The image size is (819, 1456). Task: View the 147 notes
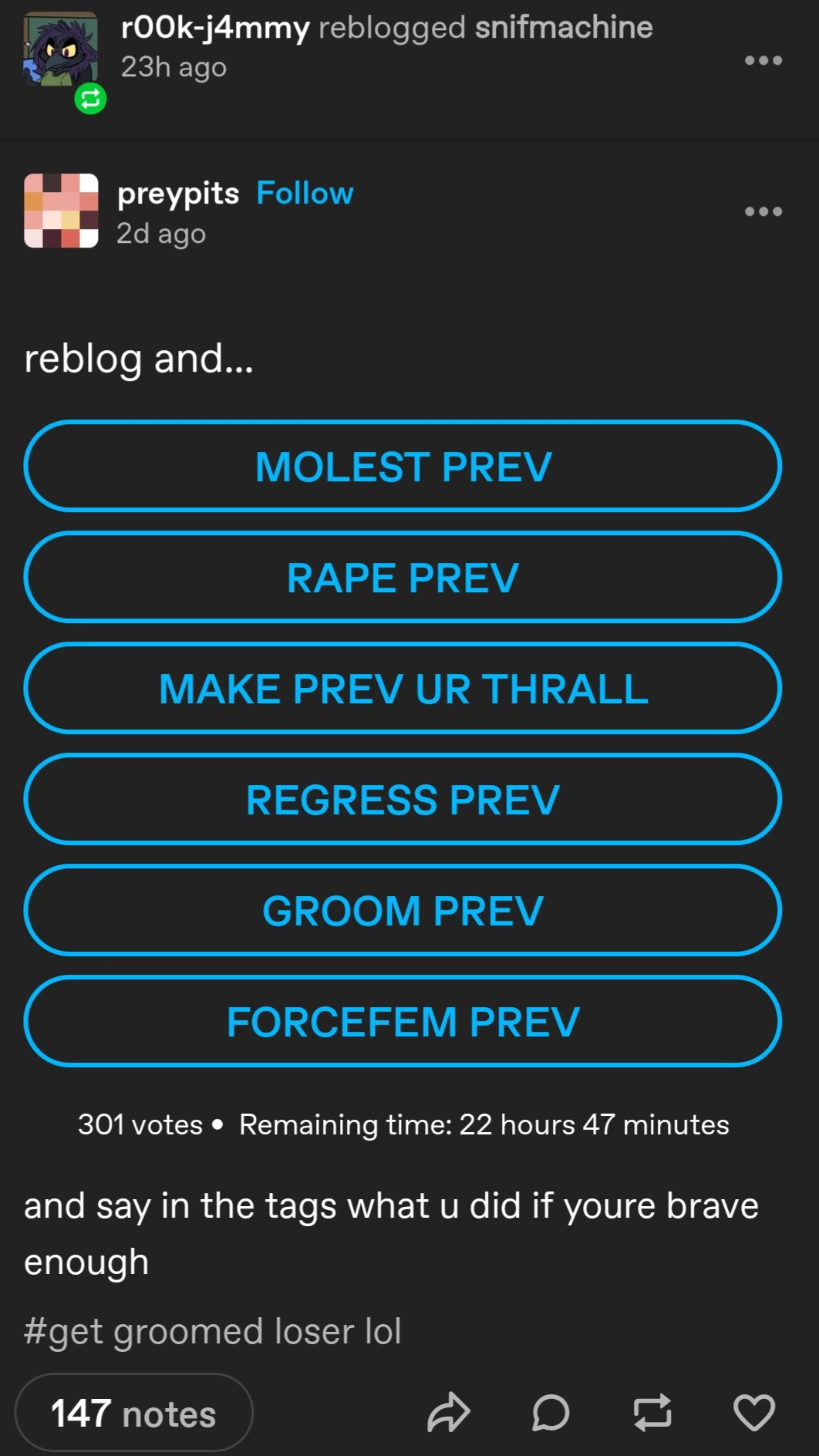click(x=133, y=1414)
